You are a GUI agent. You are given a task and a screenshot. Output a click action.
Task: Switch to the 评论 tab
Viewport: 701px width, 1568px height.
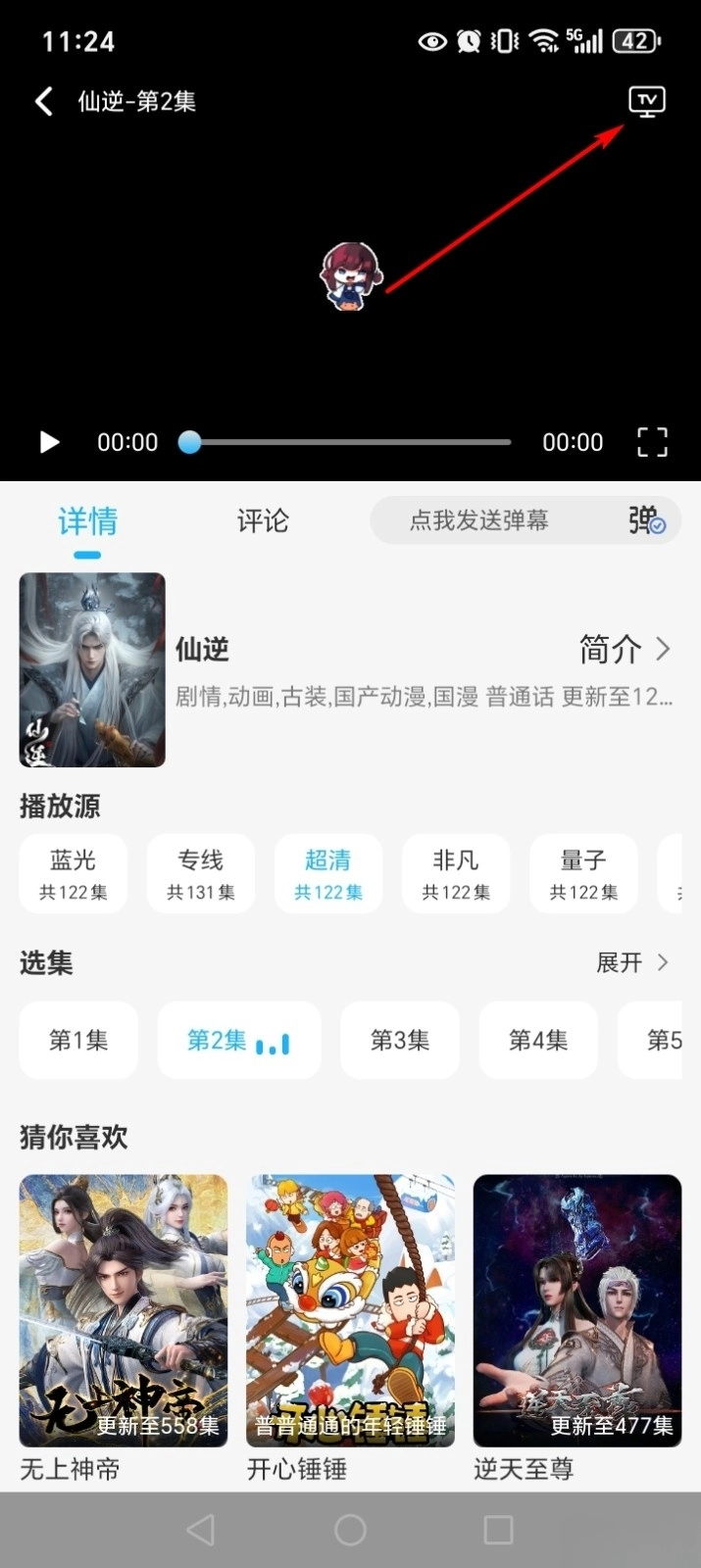click(263, 520)
